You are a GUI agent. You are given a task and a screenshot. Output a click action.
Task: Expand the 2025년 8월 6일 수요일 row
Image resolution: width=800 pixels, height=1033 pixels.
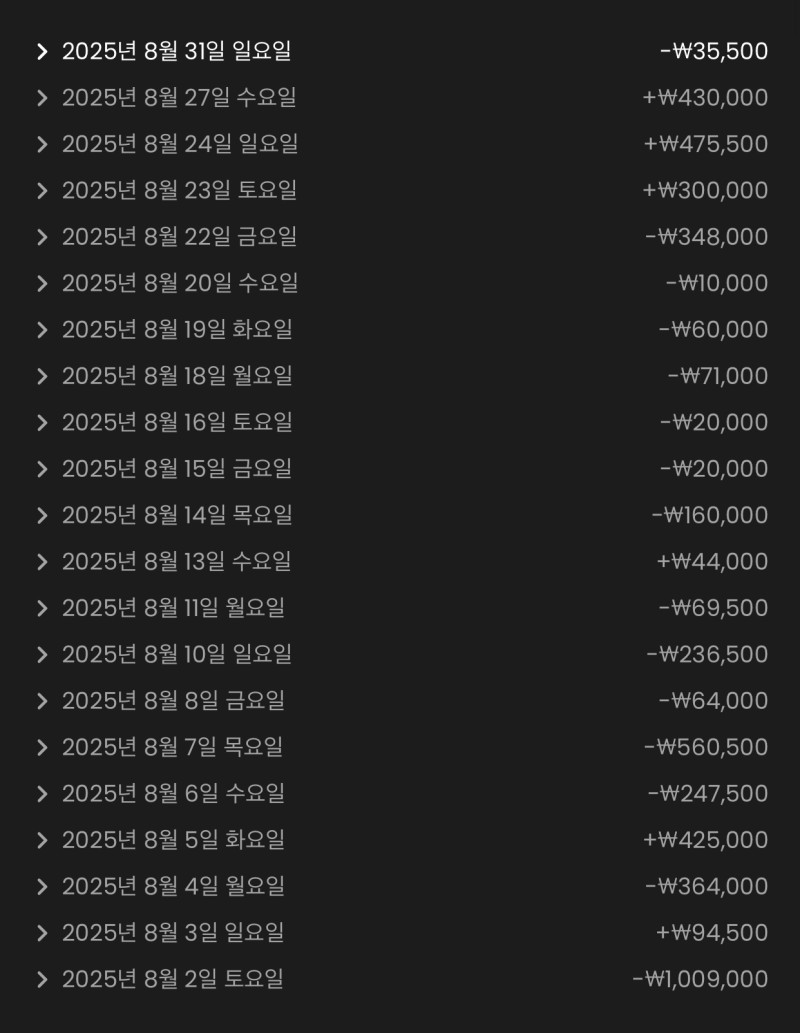(x=42, y=794)
